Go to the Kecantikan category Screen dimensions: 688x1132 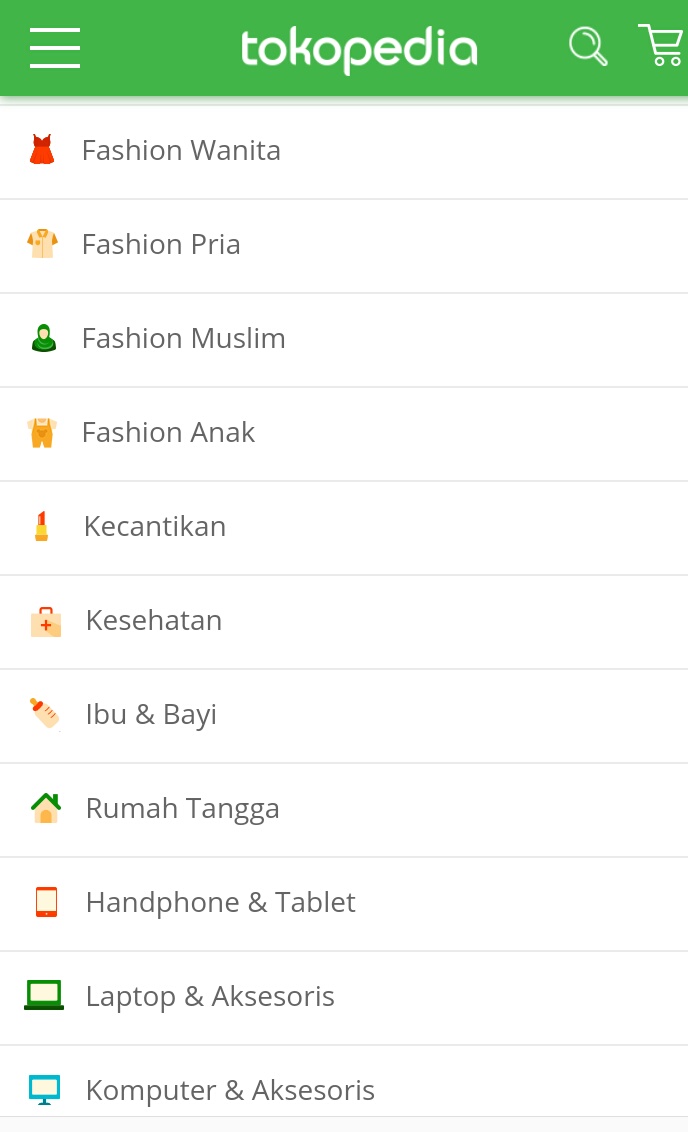[x=155, y=527]
